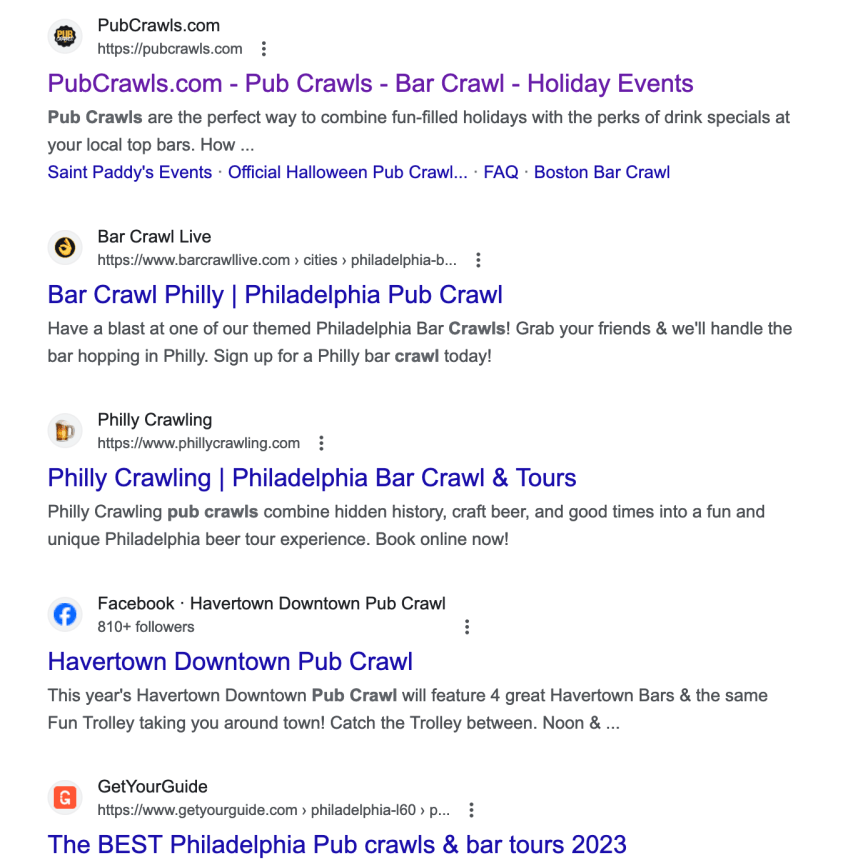The image size is (863, 865).
Task: Open Havertown Downtown Pub Crawl Facebook result
Action: [x=230, y=661]
